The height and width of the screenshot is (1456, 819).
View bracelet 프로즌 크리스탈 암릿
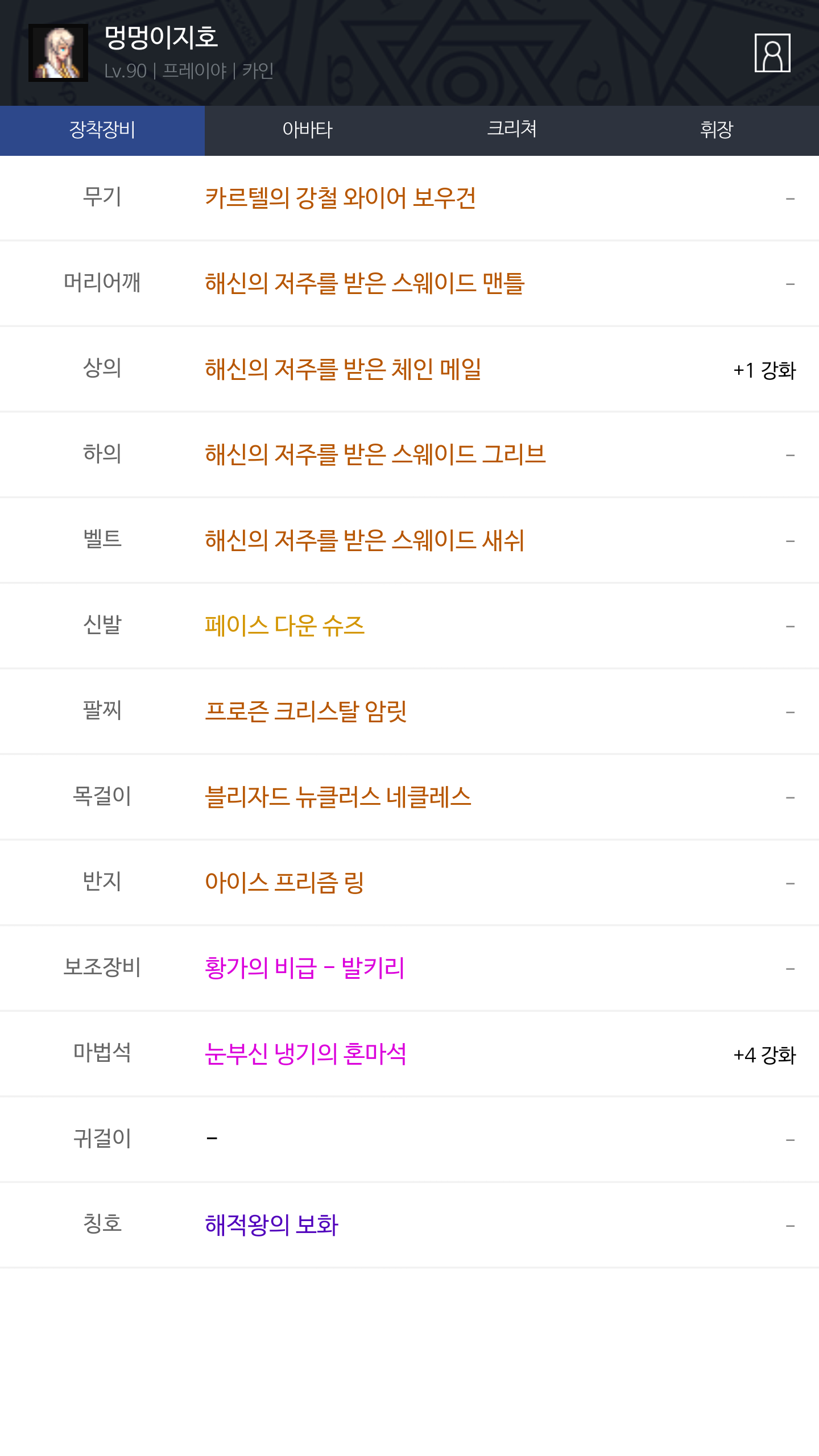click(306, 712)
